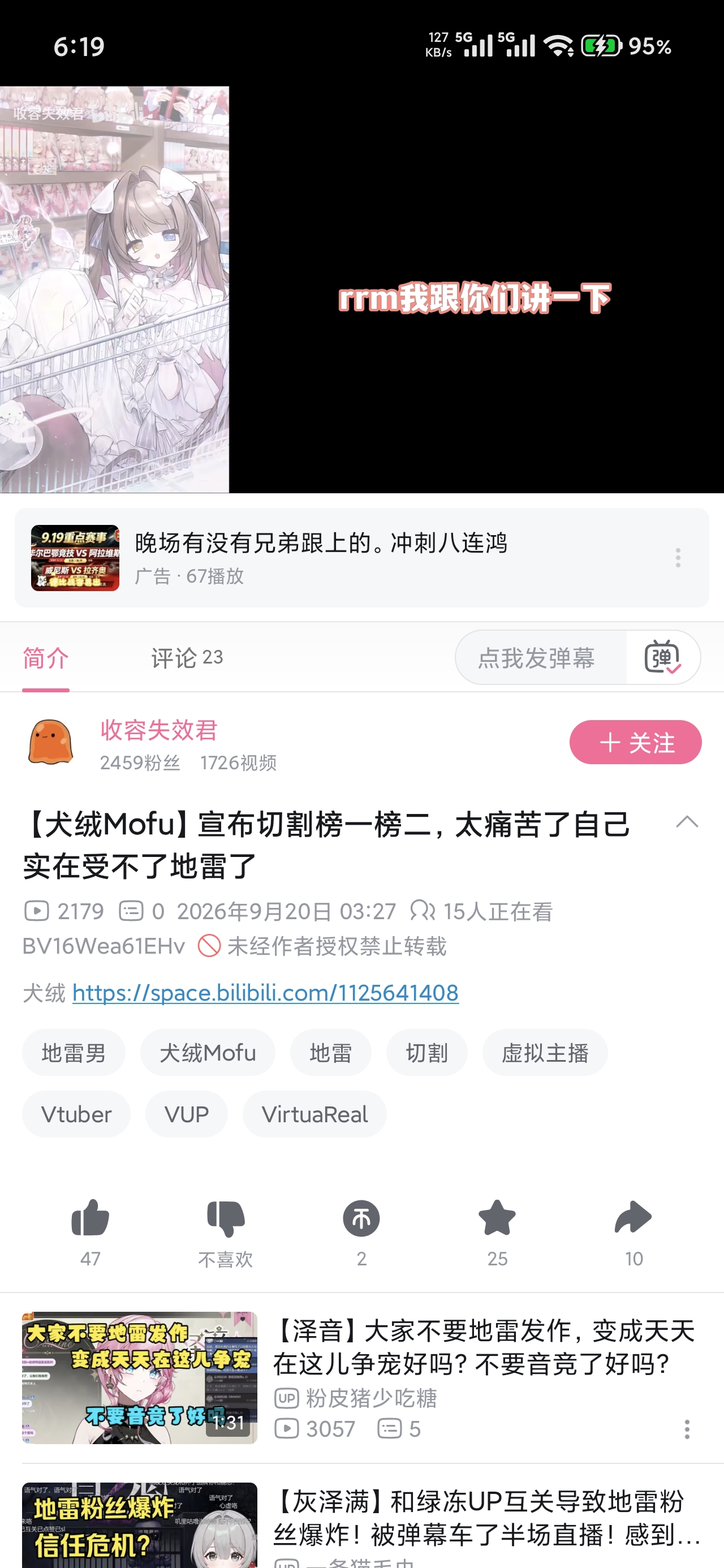Select the 虚拟主播 tag chip
This screenshot has height=1568, width=724.
click(545, 1053)
